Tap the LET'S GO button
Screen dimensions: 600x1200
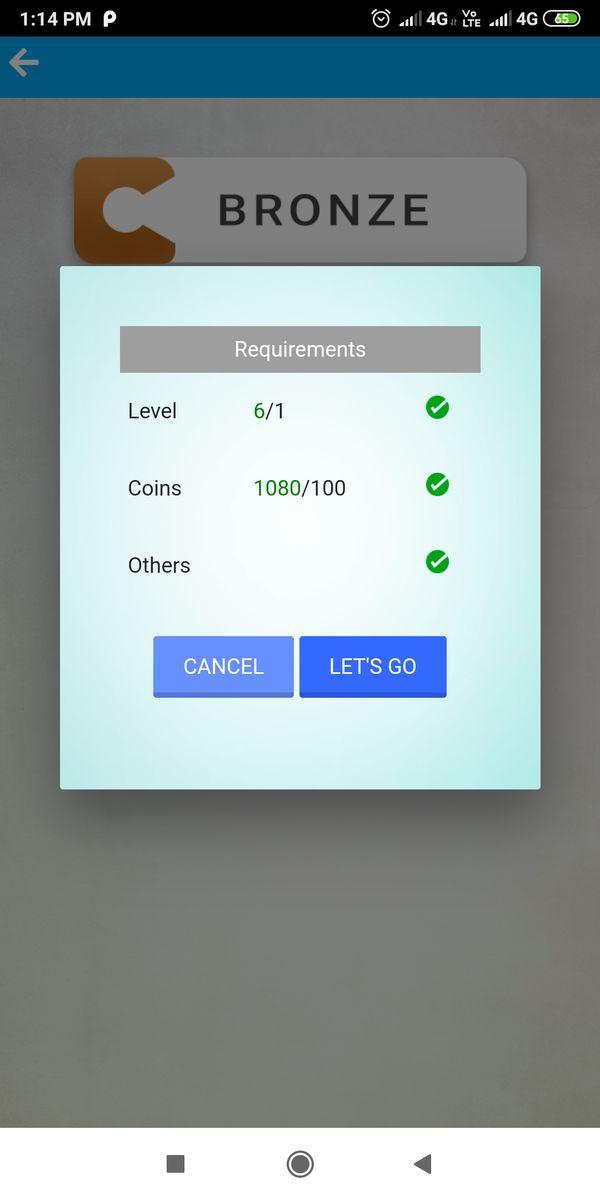[x=372, y=666]
